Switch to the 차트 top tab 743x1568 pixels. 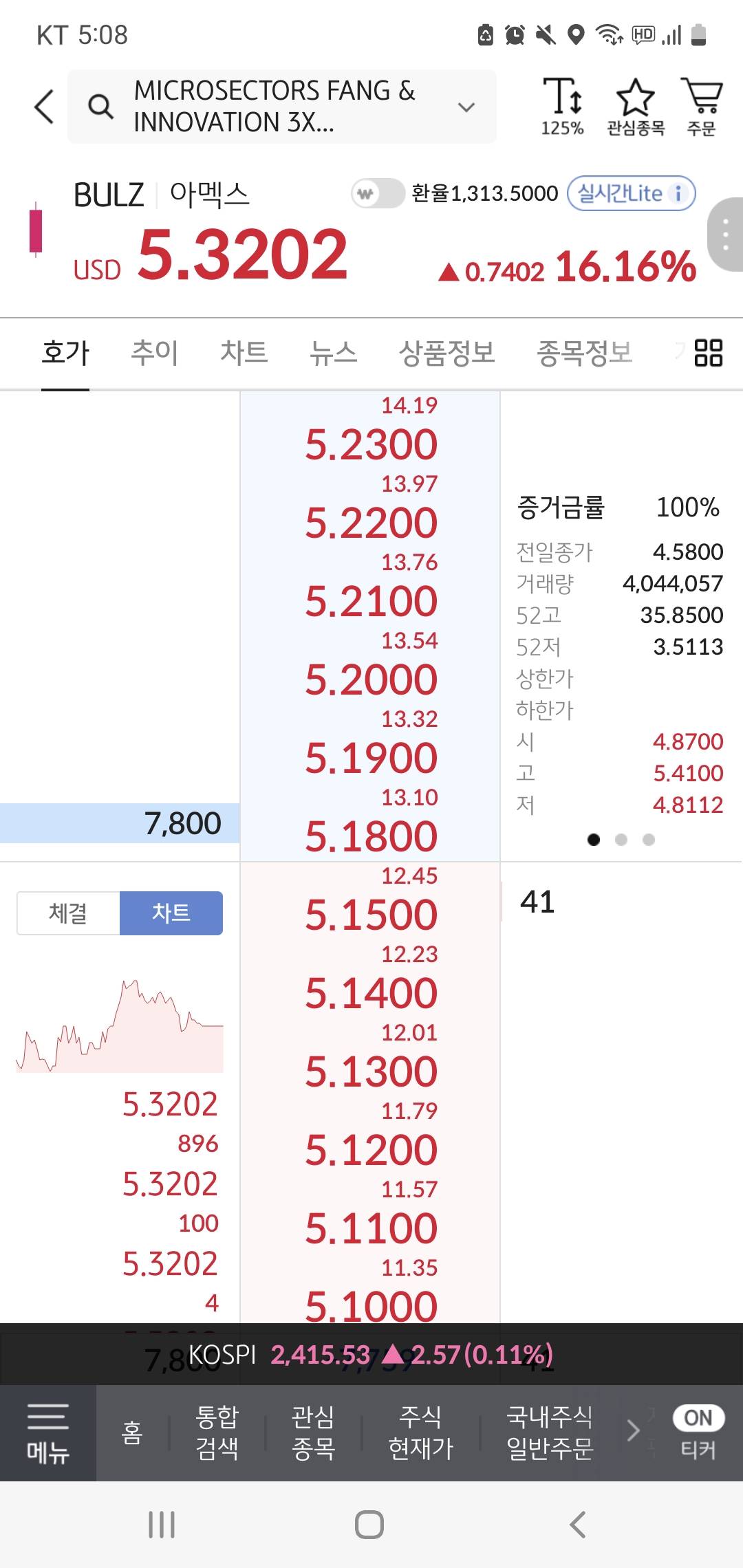pyautogui.click(x=244, y=353)
